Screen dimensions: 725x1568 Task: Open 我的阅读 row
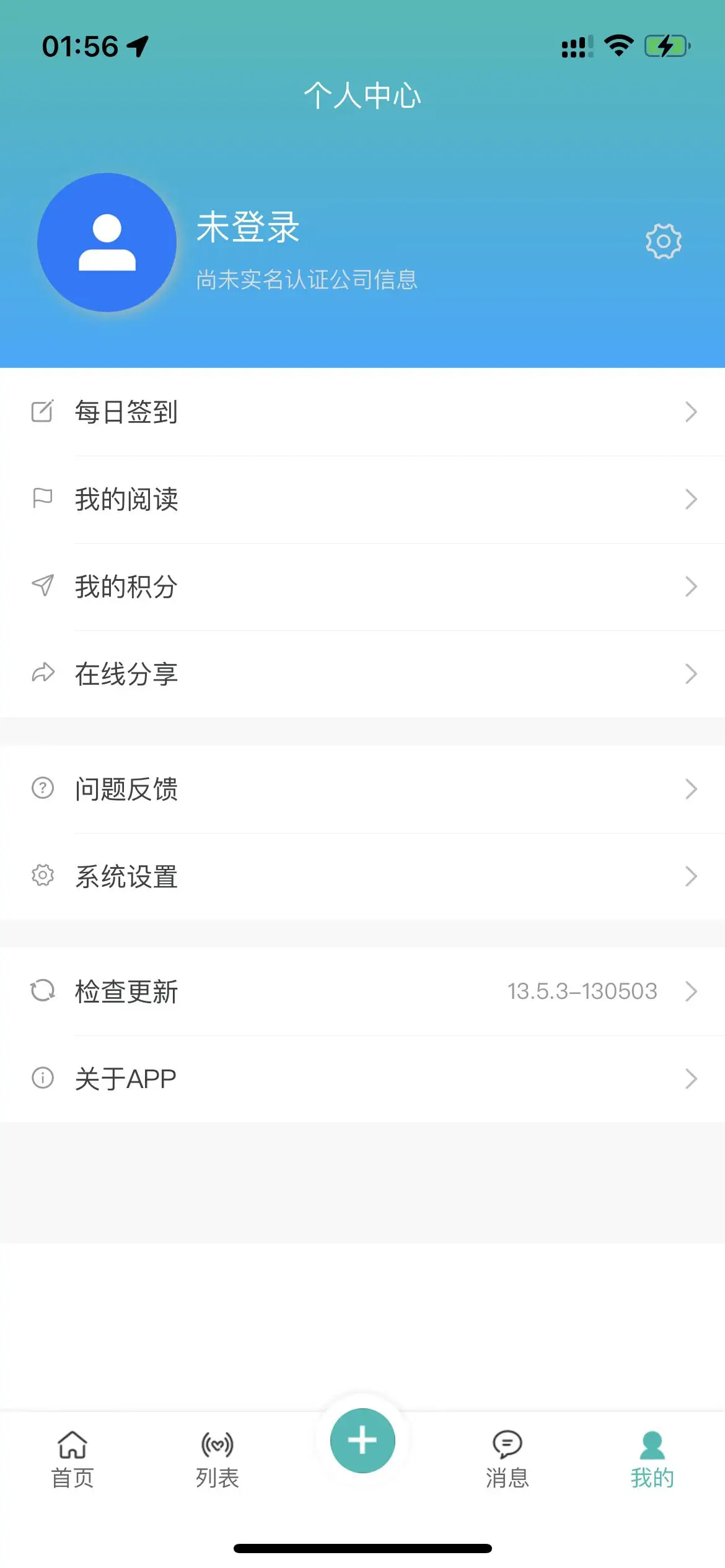click(x=362, y=499)
